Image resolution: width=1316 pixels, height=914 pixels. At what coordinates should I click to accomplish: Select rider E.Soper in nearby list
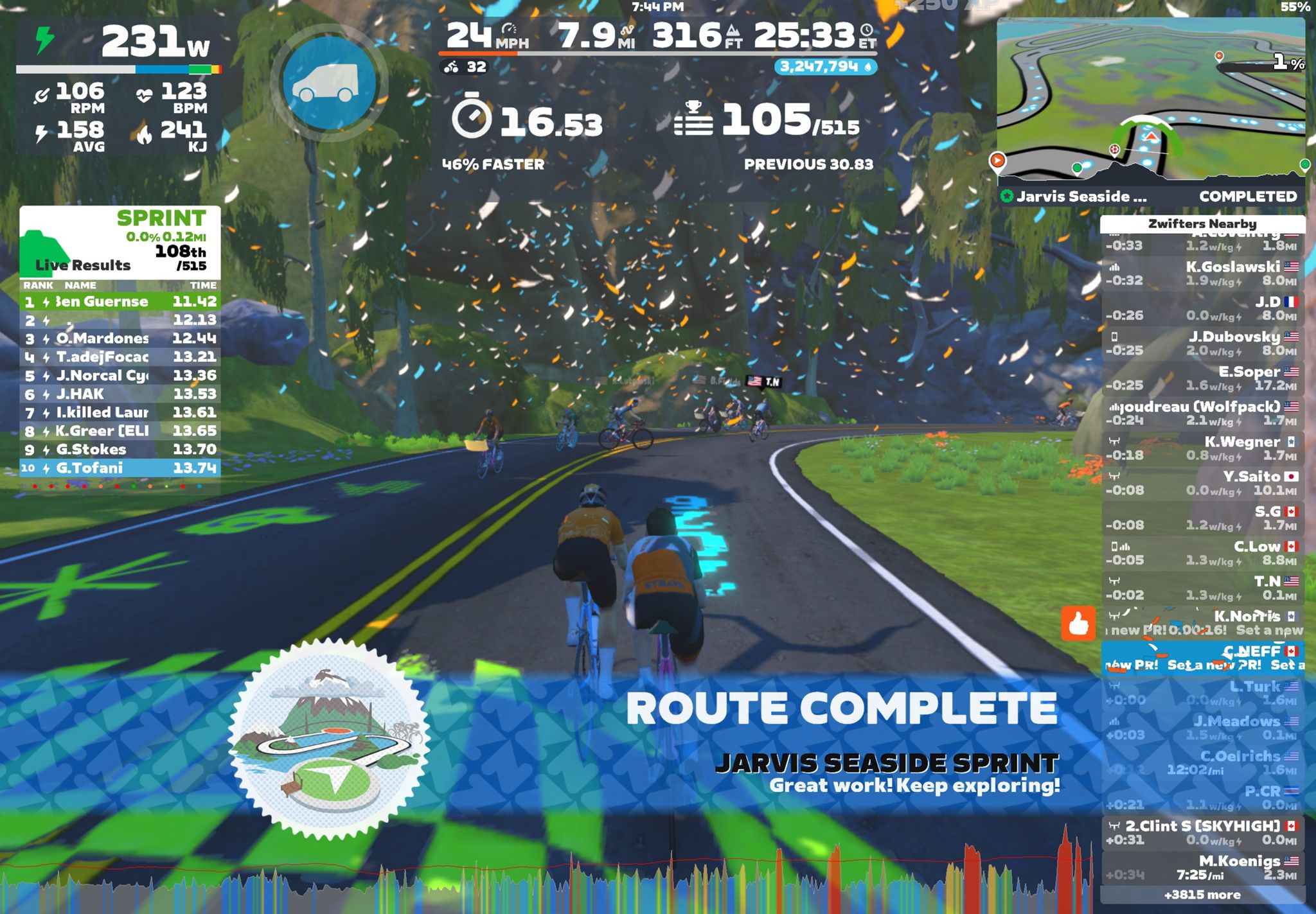pos(1202,378)
